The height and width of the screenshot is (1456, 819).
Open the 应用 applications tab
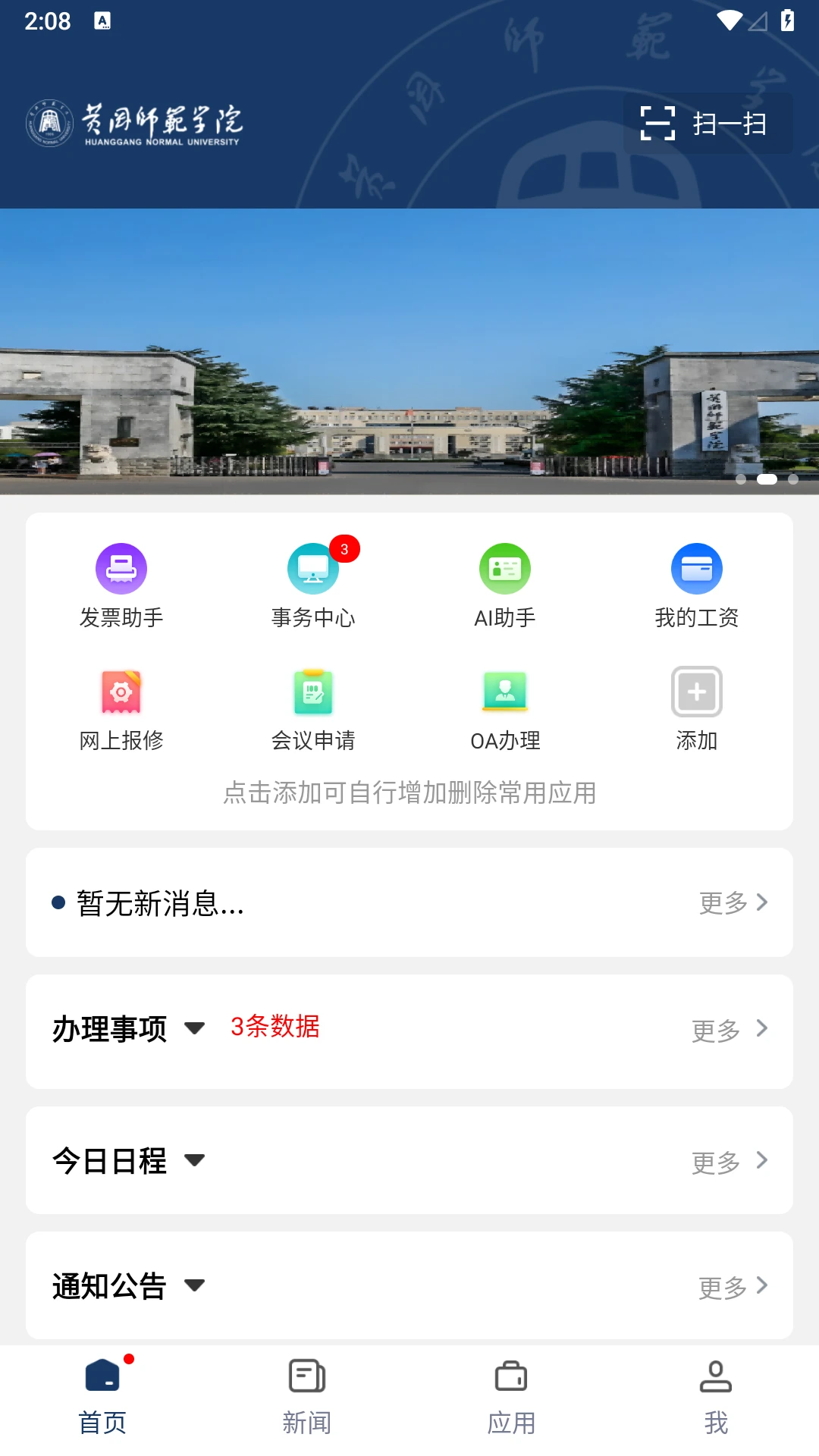coord(512,1399)
